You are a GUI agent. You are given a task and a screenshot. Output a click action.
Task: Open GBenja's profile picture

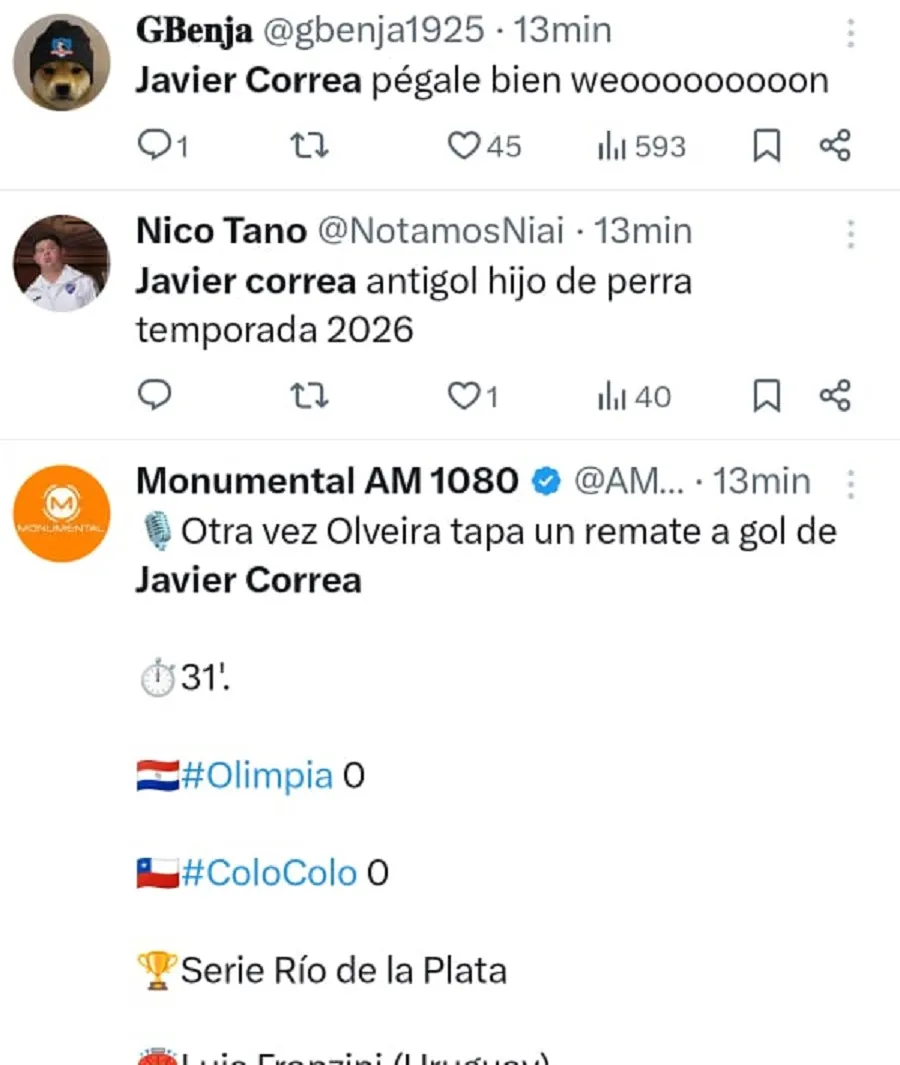[62, 62]
